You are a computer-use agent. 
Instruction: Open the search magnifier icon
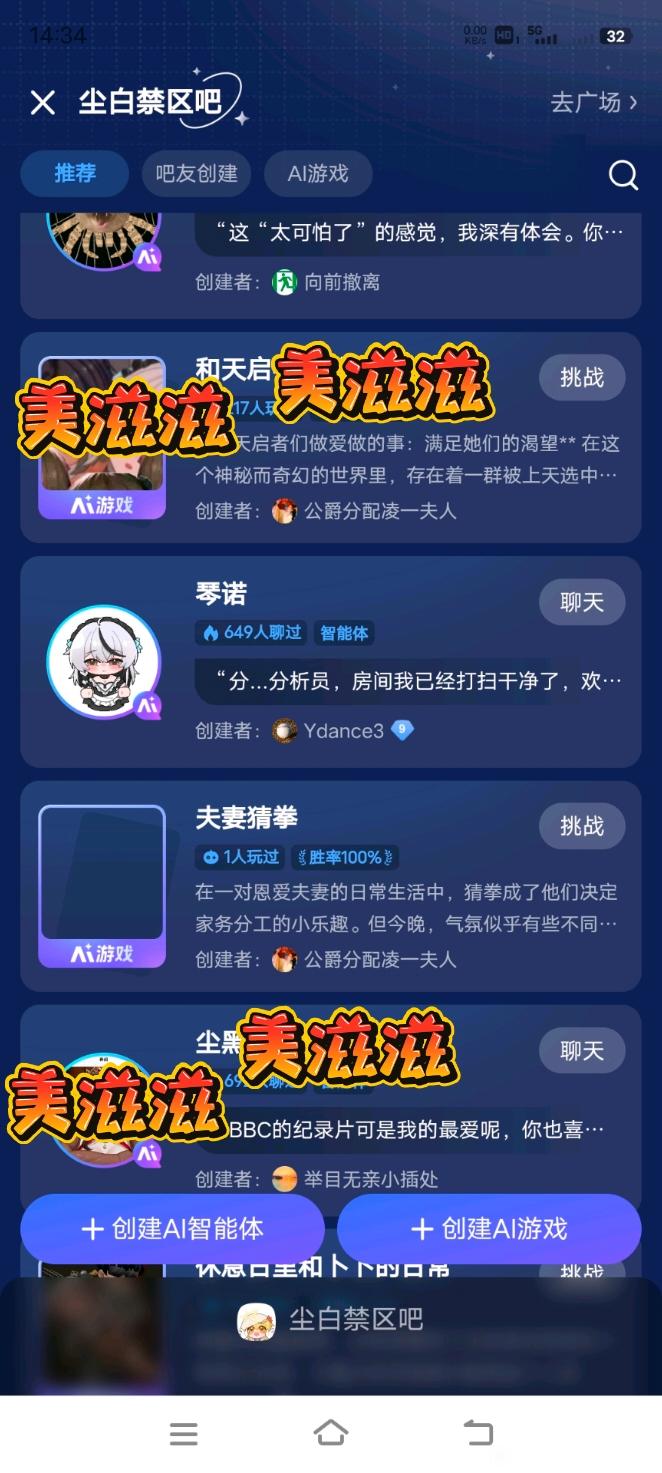point(623,175)
